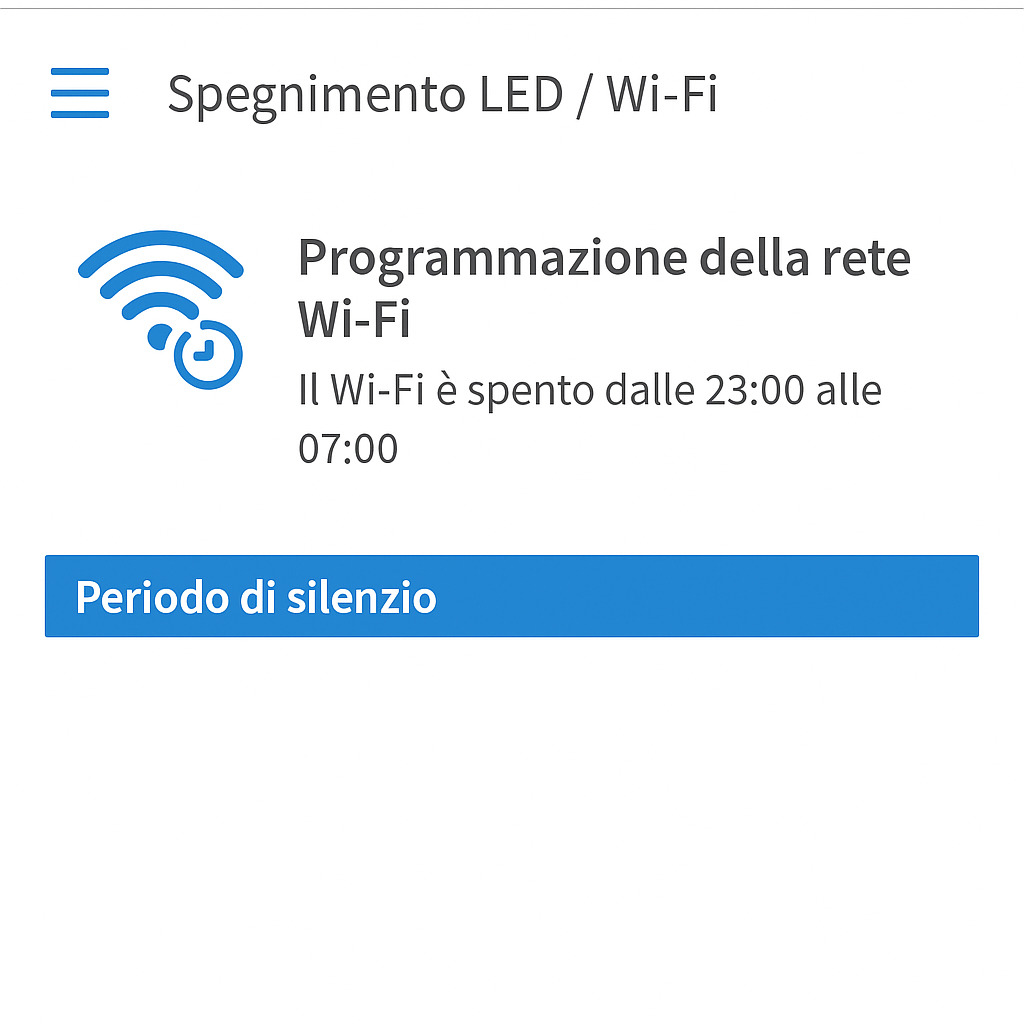Viewport: 1024px width, 1024px height.
Task: Open the hamburger navigation menu
Action: (x=80, y=93)
